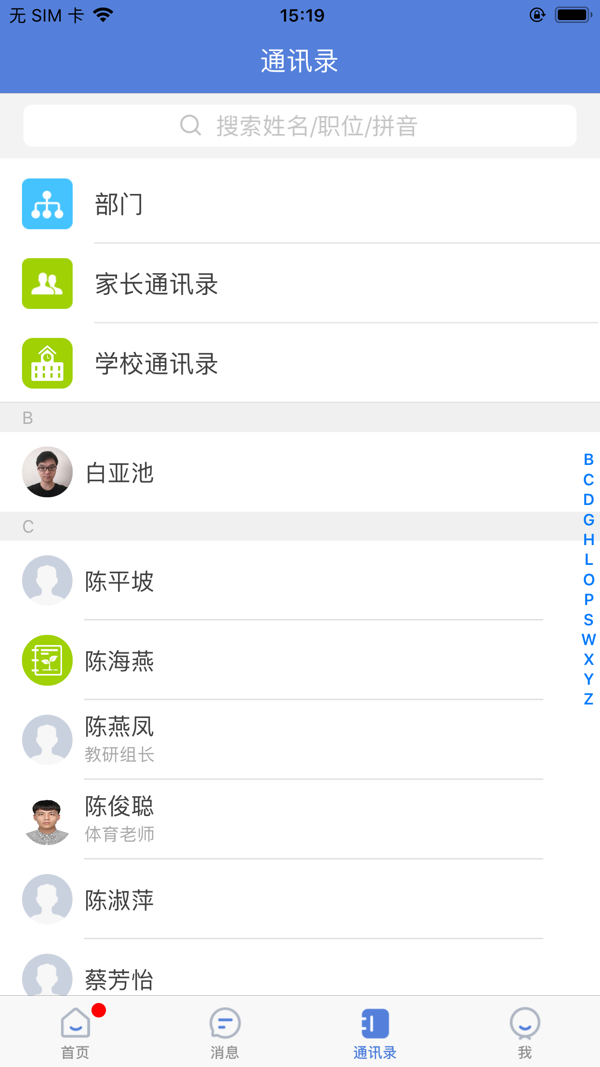Jump to letter W in the index
Screen dimensions: 600x1067
(588, 640)
